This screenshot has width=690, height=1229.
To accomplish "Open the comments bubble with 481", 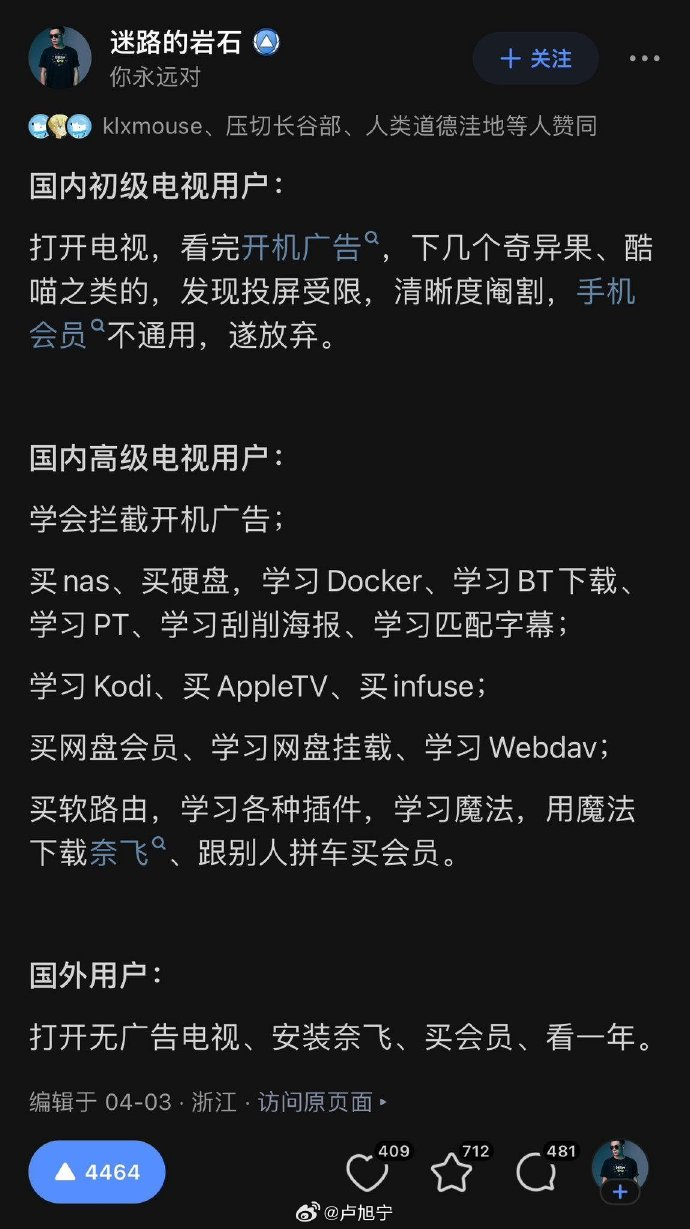I will point(536,1172).
